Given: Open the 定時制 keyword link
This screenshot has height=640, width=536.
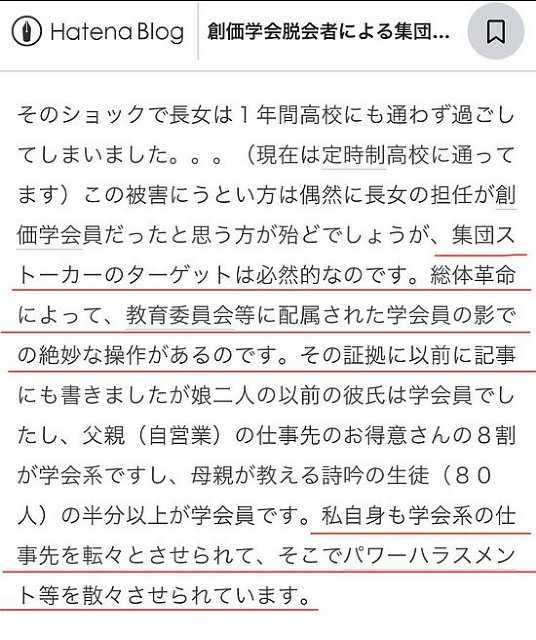Looking at the screenshot, I should [x=354, y=156].
